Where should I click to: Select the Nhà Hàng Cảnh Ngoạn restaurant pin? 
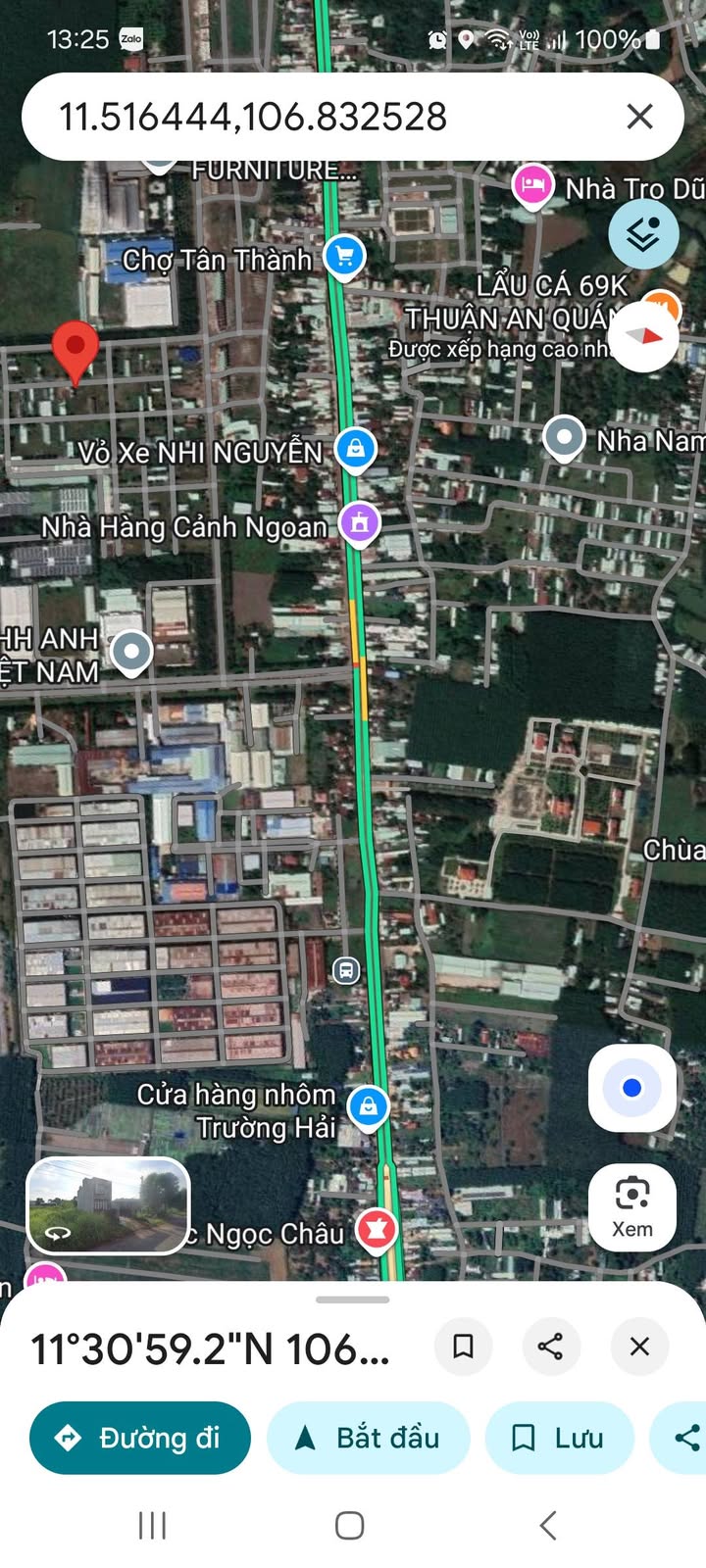tap(360, 522)
